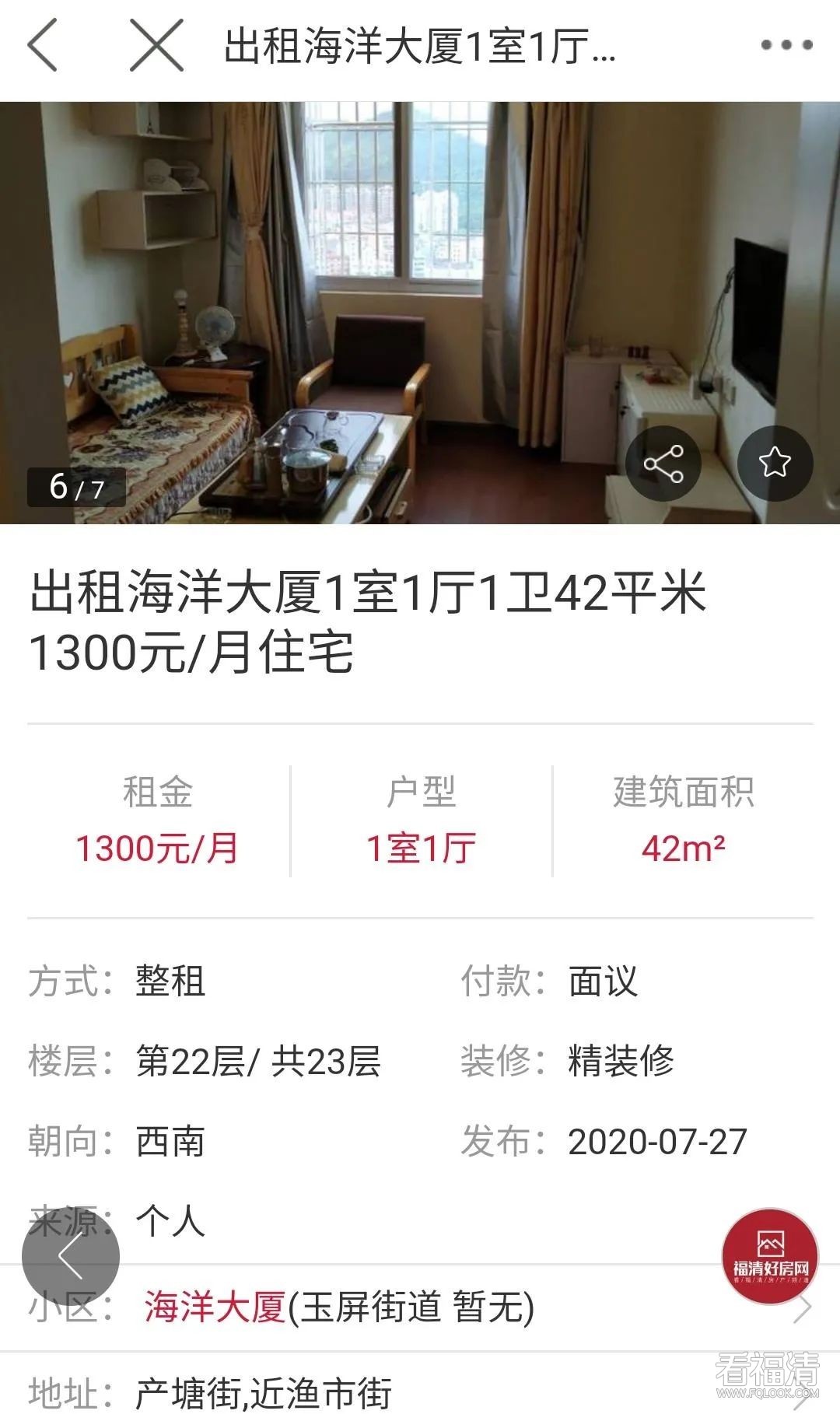Open the 福清好房网 floating button
840x1414 pixels.
[x=770, y=1257]
